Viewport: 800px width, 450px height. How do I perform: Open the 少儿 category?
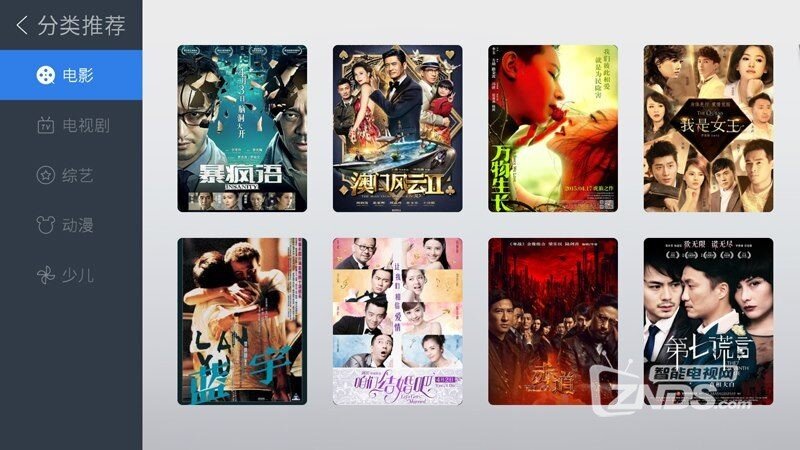(70, 275)
